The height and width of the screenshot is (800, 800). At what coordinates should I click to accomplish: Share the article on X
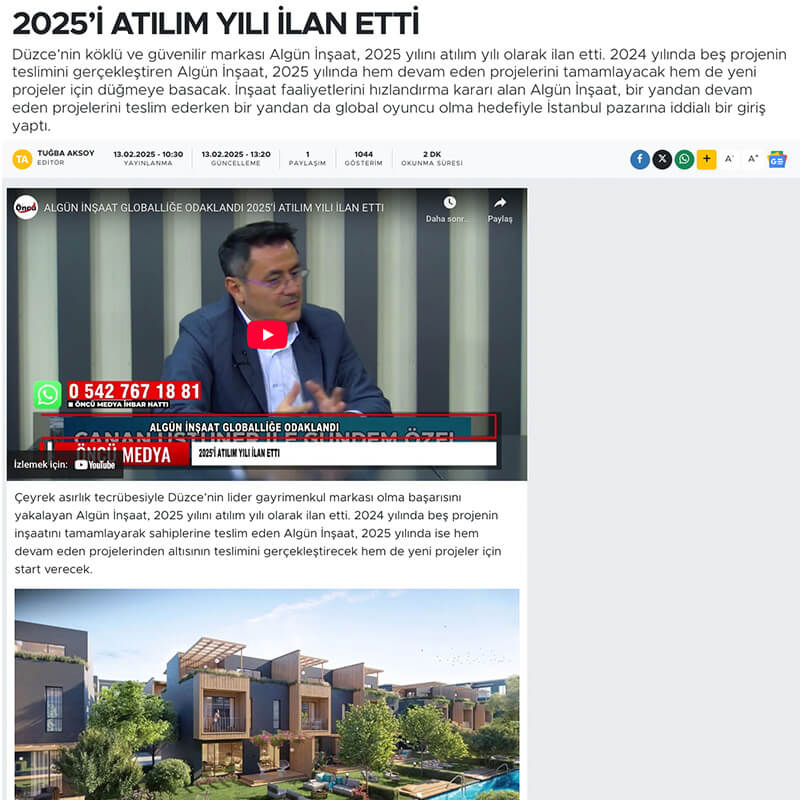click(662, 159)
